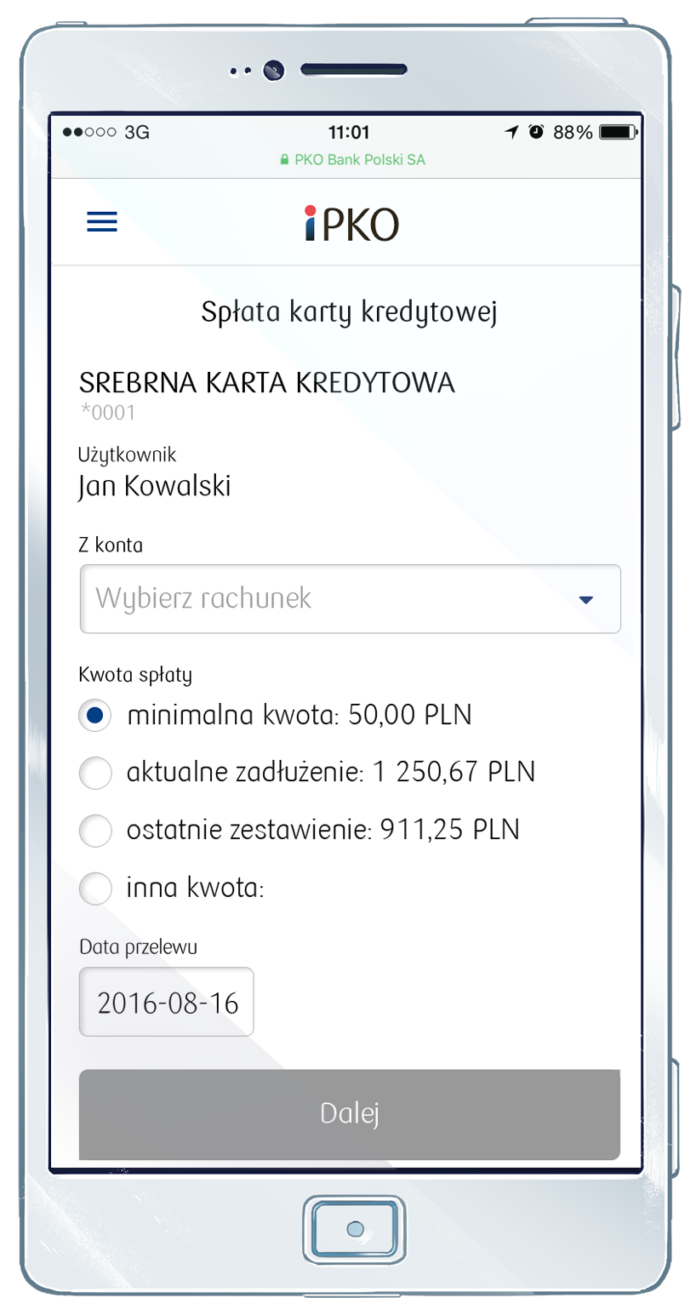Choose aktualne zadłużenie 1 250,67 PLN
The width and height of the screenshot is (696, 1309).
click(x=95, y=773)
